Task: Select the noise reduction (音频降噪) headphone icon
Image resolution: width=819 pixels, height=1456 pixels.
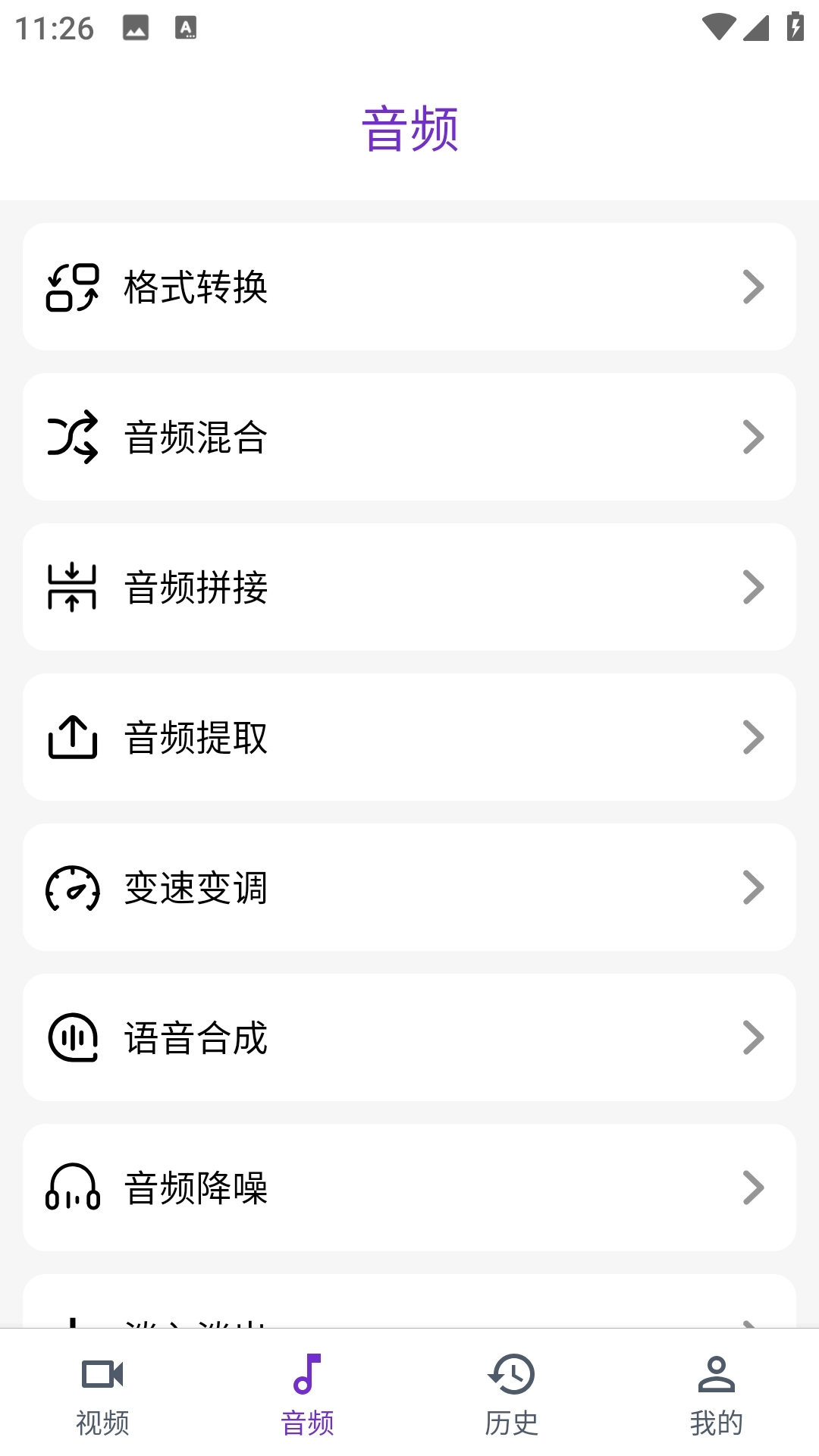Action: point(72,1188)
